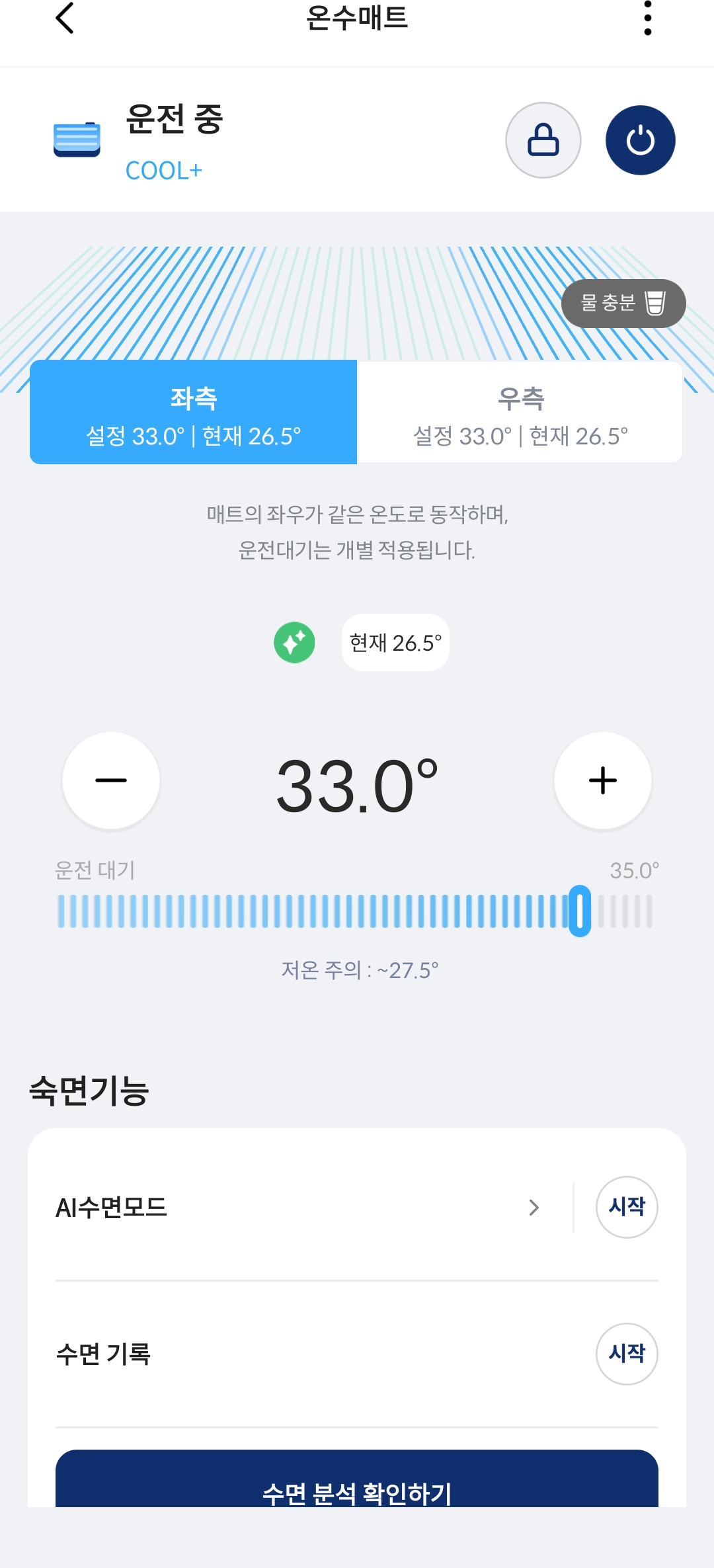Tap the 현재 26.5° temperature badge
The width and height of the screenshot is (714, 1568).
click(x=395, y=641)
